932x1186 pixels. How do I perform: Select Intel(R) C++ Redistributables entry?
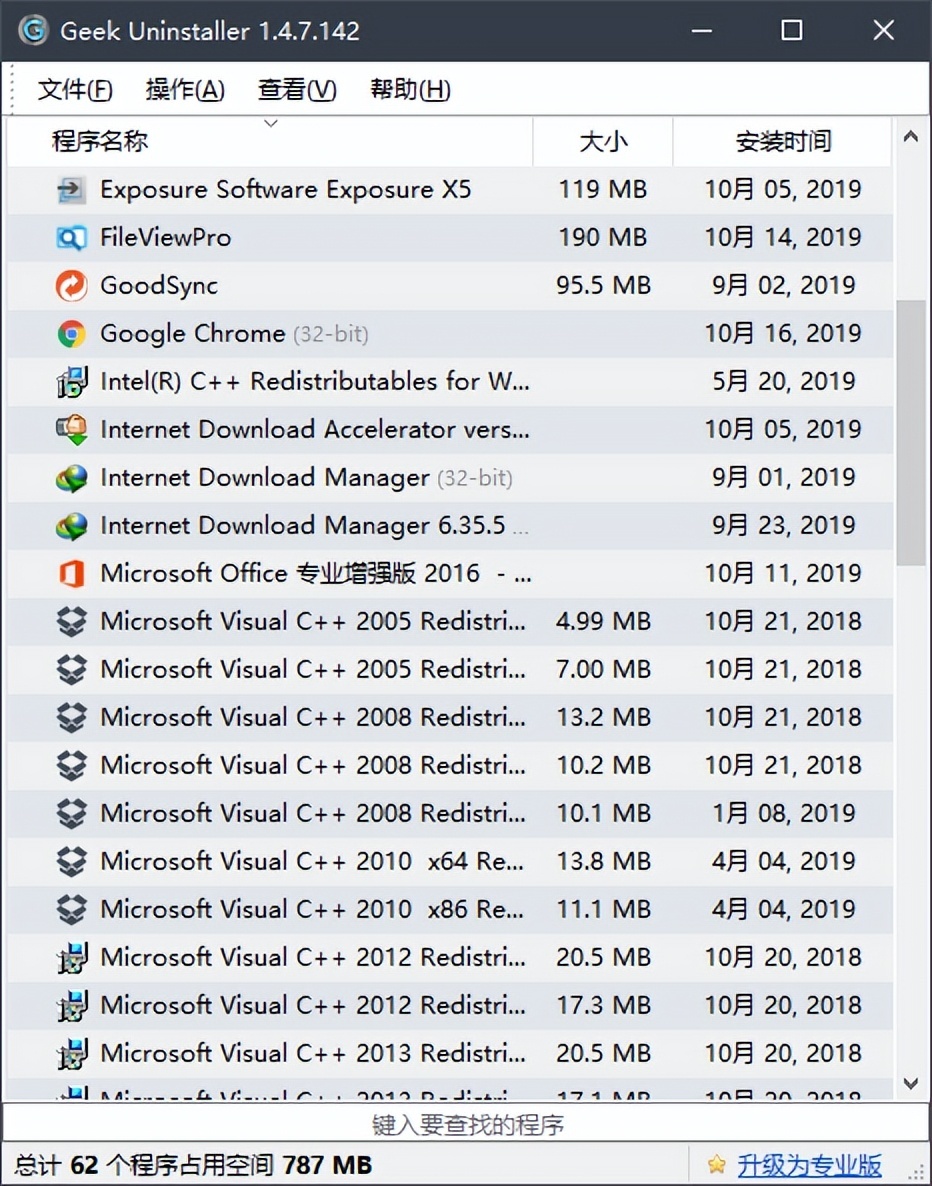point(314,382)
